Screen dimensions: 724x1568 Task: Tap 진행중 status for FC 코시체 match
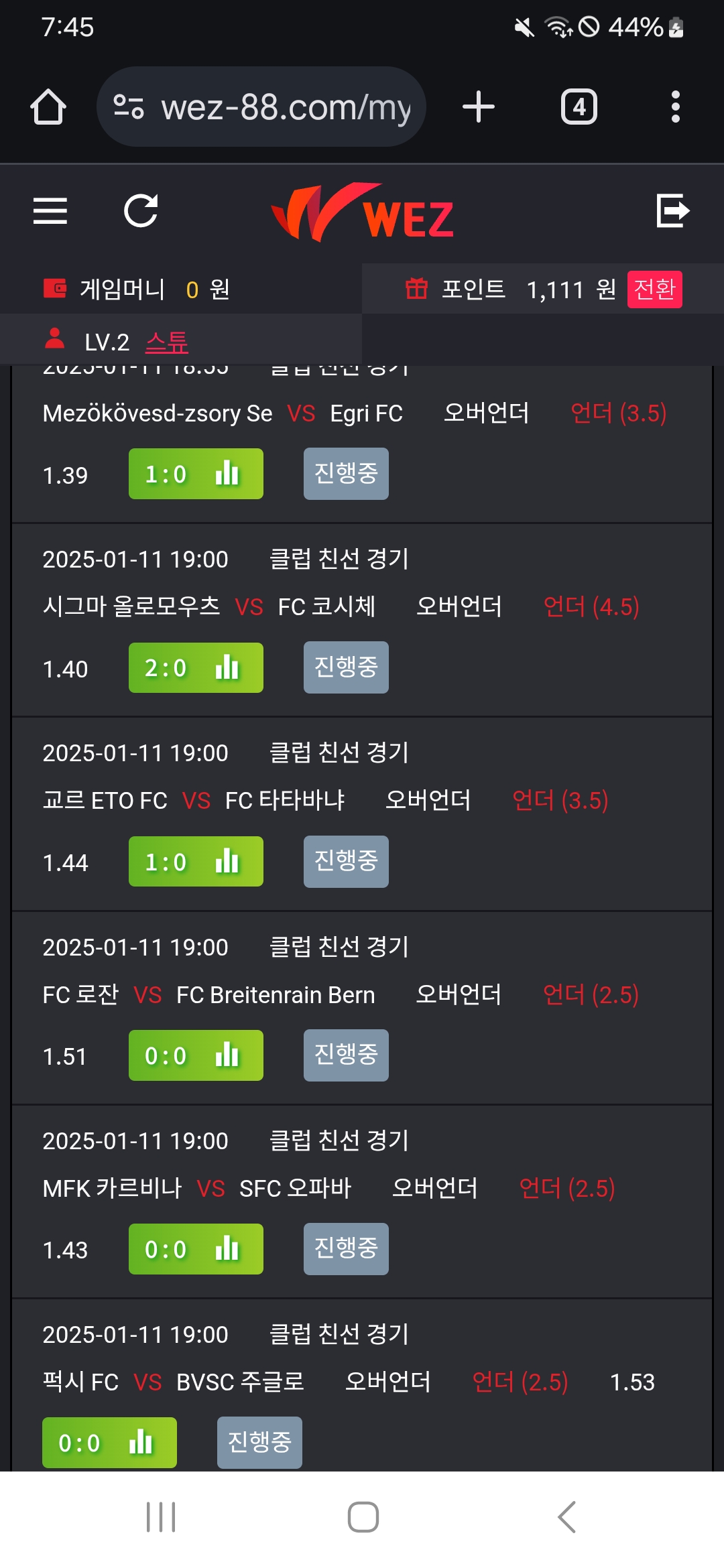(x=346, y=667)
